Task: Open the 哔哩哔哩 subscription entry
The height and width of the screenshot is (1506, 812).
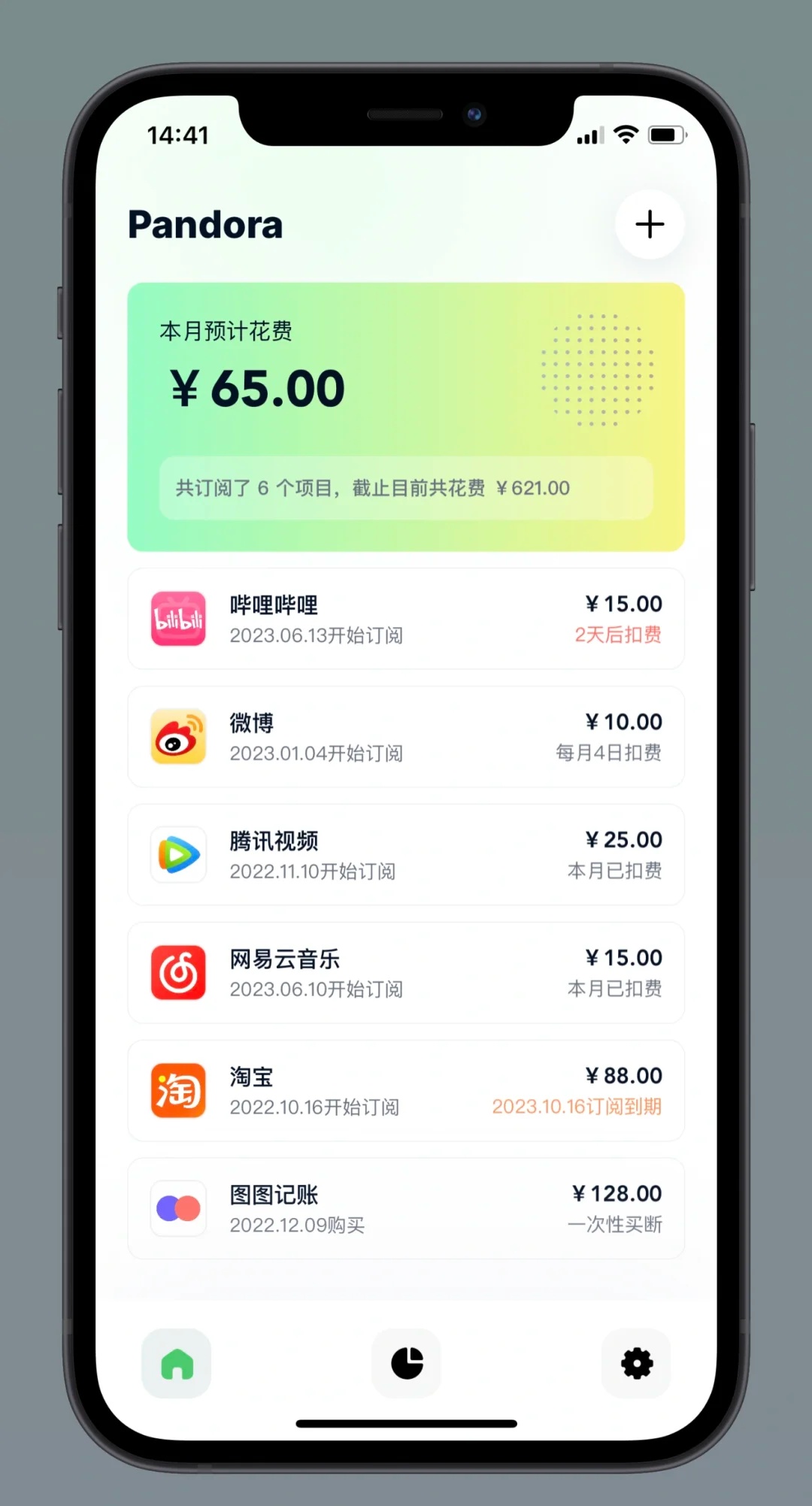Action: [x=406, y=619]
